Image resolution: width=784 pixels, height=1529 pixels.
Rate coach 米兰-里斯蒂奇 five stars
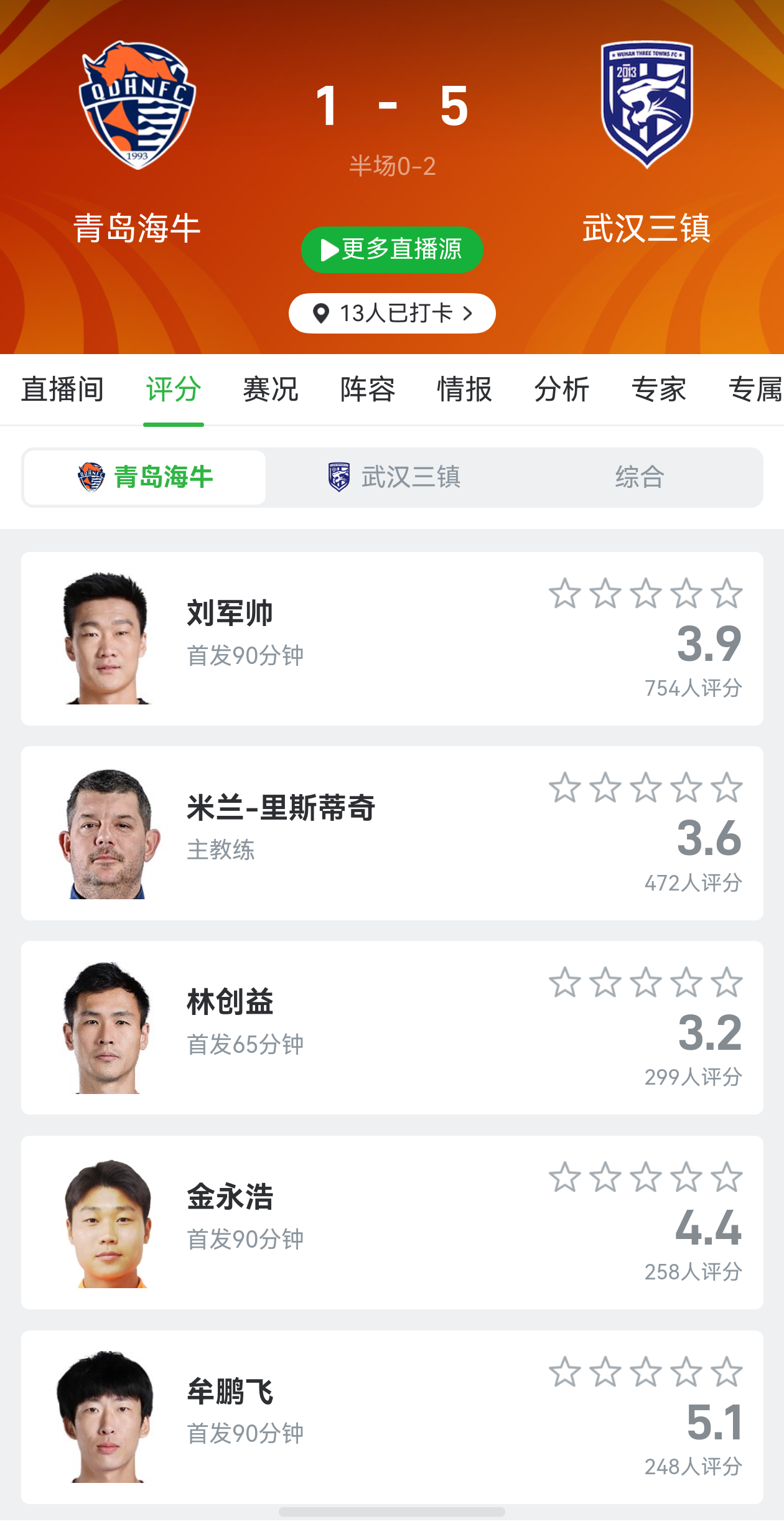coord(727,788)
